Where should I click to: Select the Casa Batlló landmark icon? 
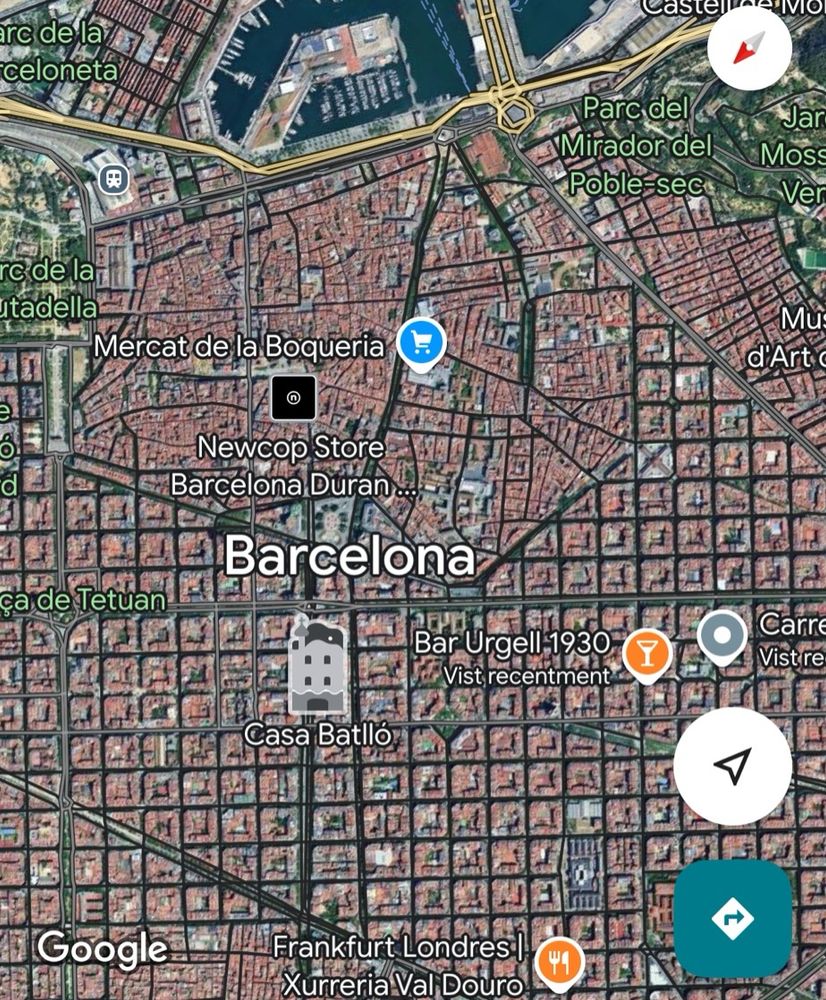[317, 668]
